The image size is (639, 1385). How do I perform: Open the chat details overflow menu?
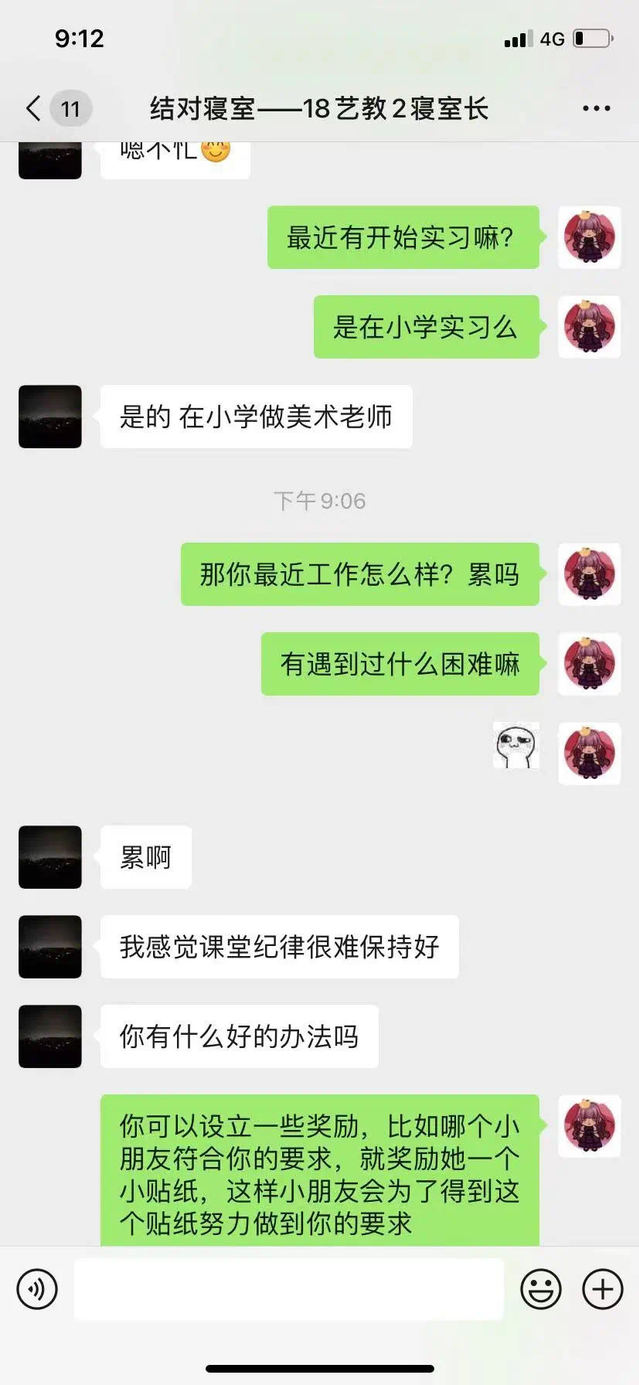(x=596, y=109)
